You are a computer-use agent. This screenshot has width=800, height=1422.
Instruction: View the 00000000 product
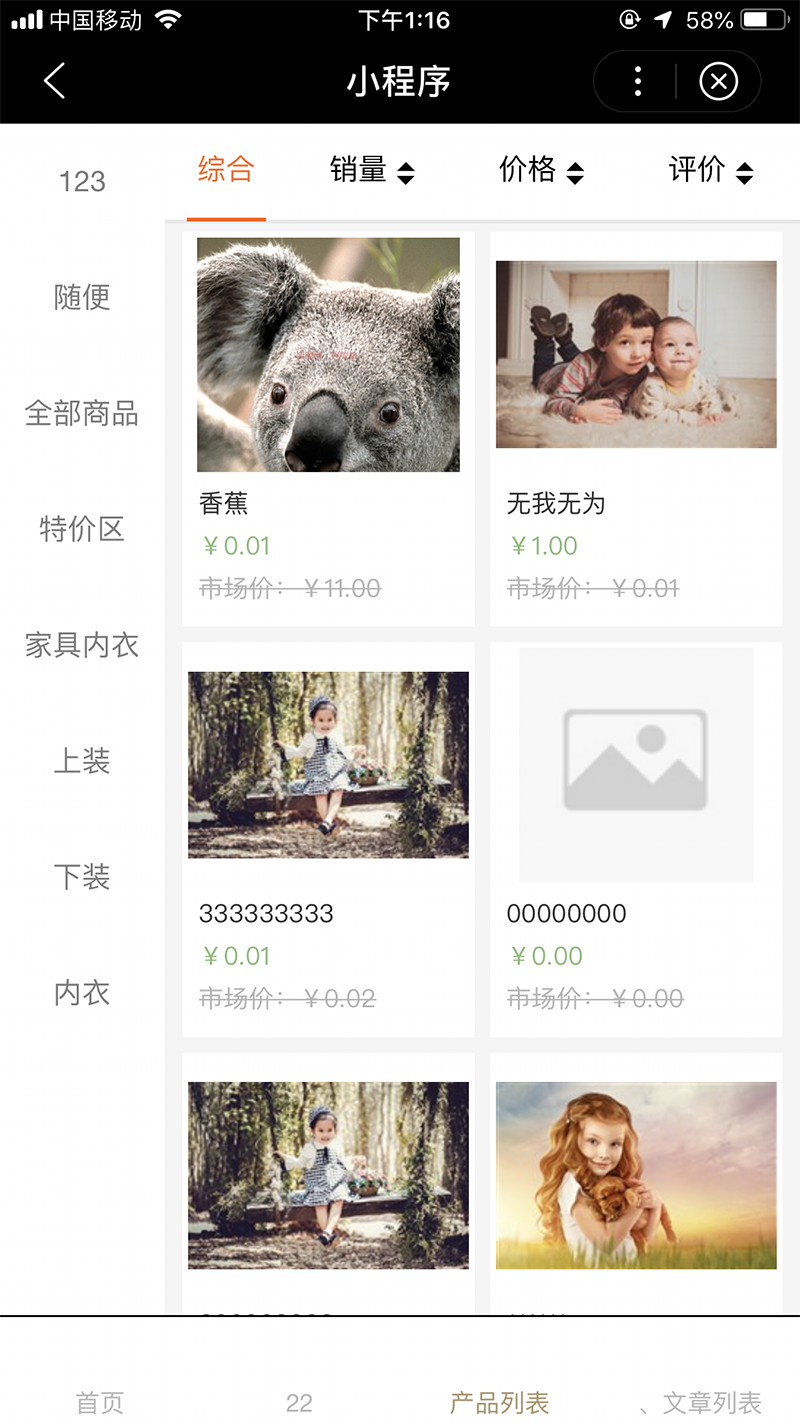636,840
